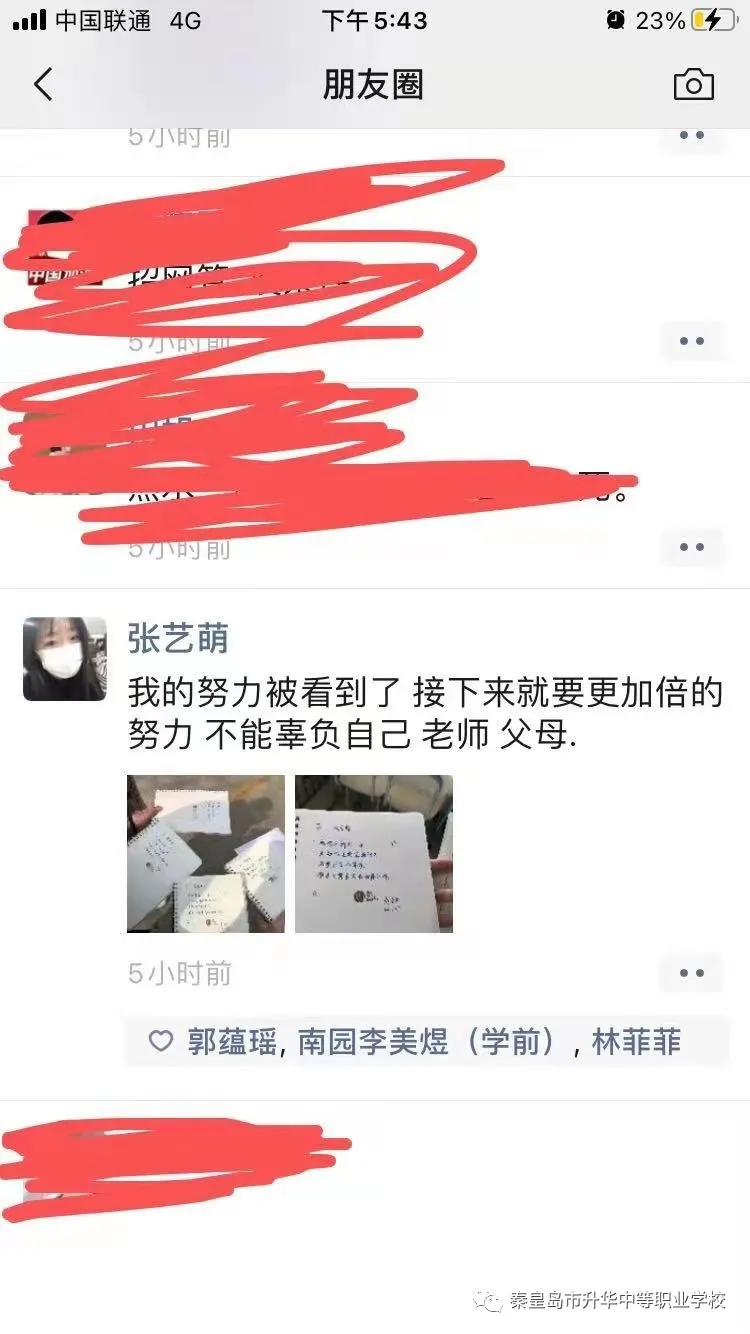Screen dimensions: 750x1334
Task: Open 张艺萌's profile from her name
Action: click(x=178, y=638)
